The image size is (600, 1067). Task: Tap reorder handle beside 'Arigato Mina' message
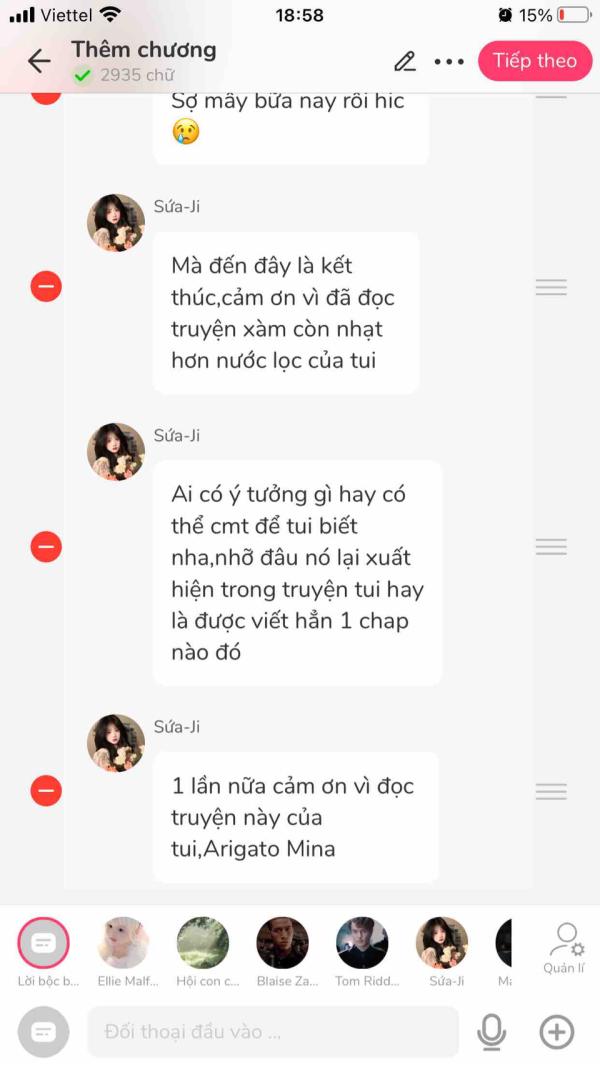pyautogui.click(x=551, y=791)
